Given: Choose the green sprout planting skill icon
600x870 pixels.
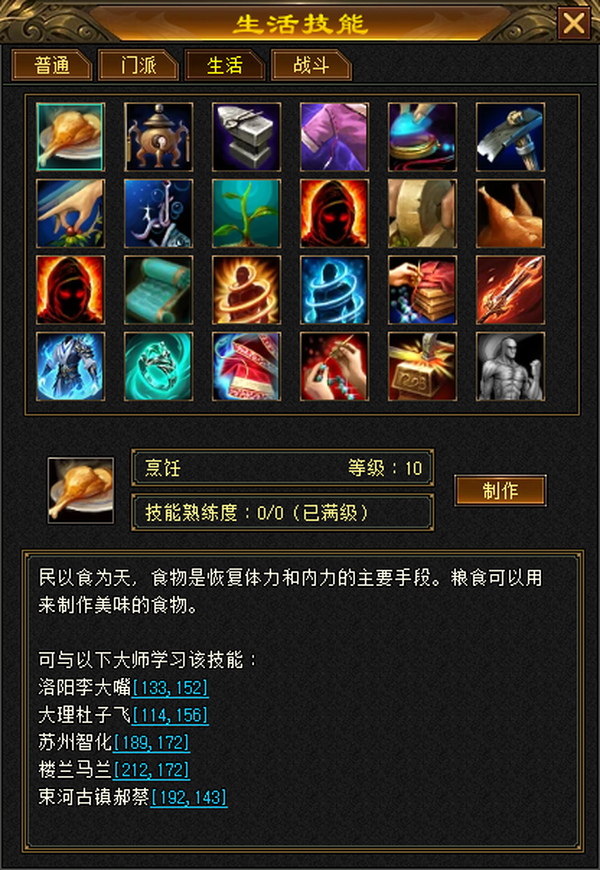Looking at the screenshot, I should tap(246, 213).
